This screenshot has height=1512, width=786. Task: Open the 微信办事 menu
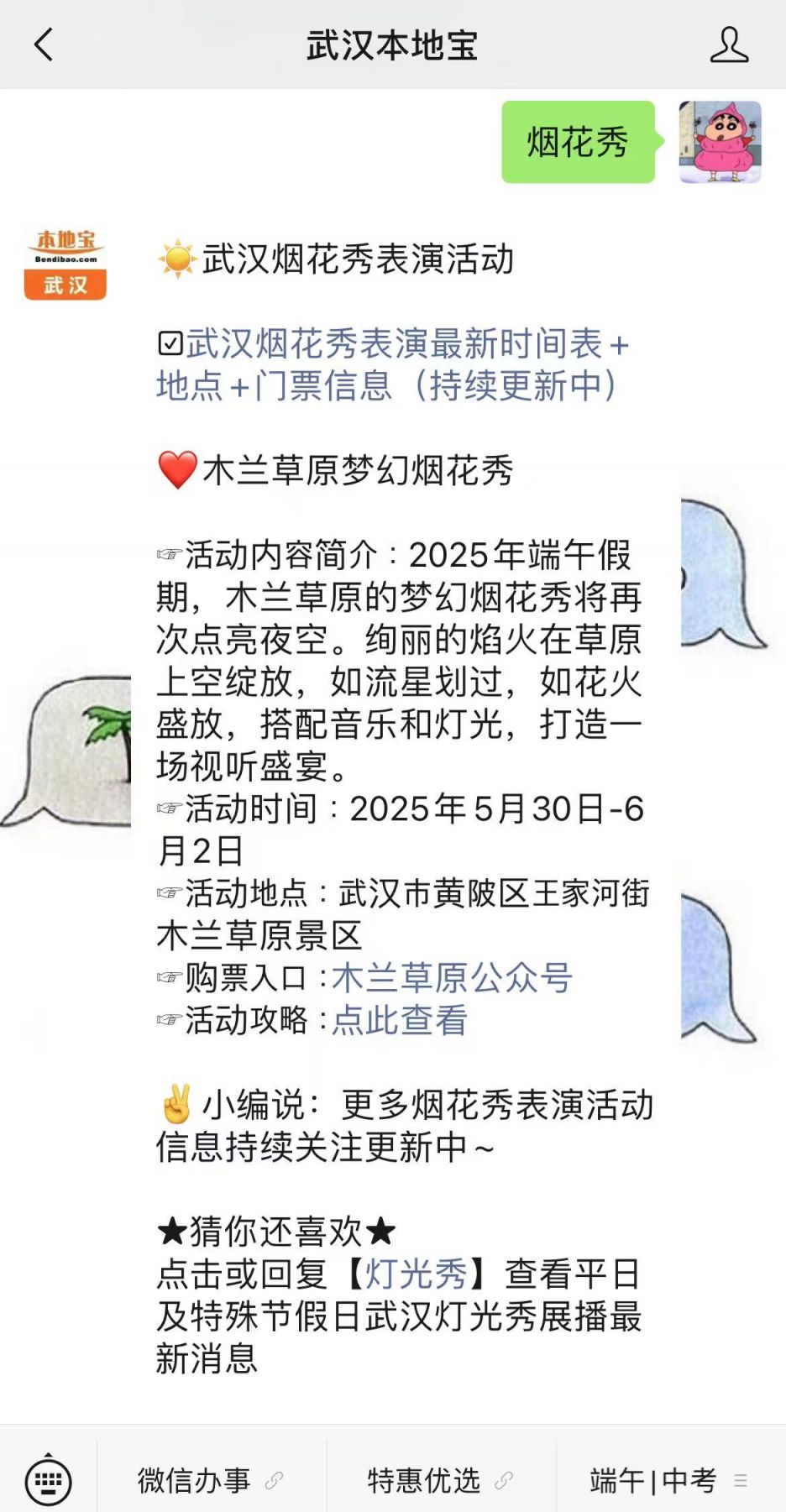(x=211, y=1480)
